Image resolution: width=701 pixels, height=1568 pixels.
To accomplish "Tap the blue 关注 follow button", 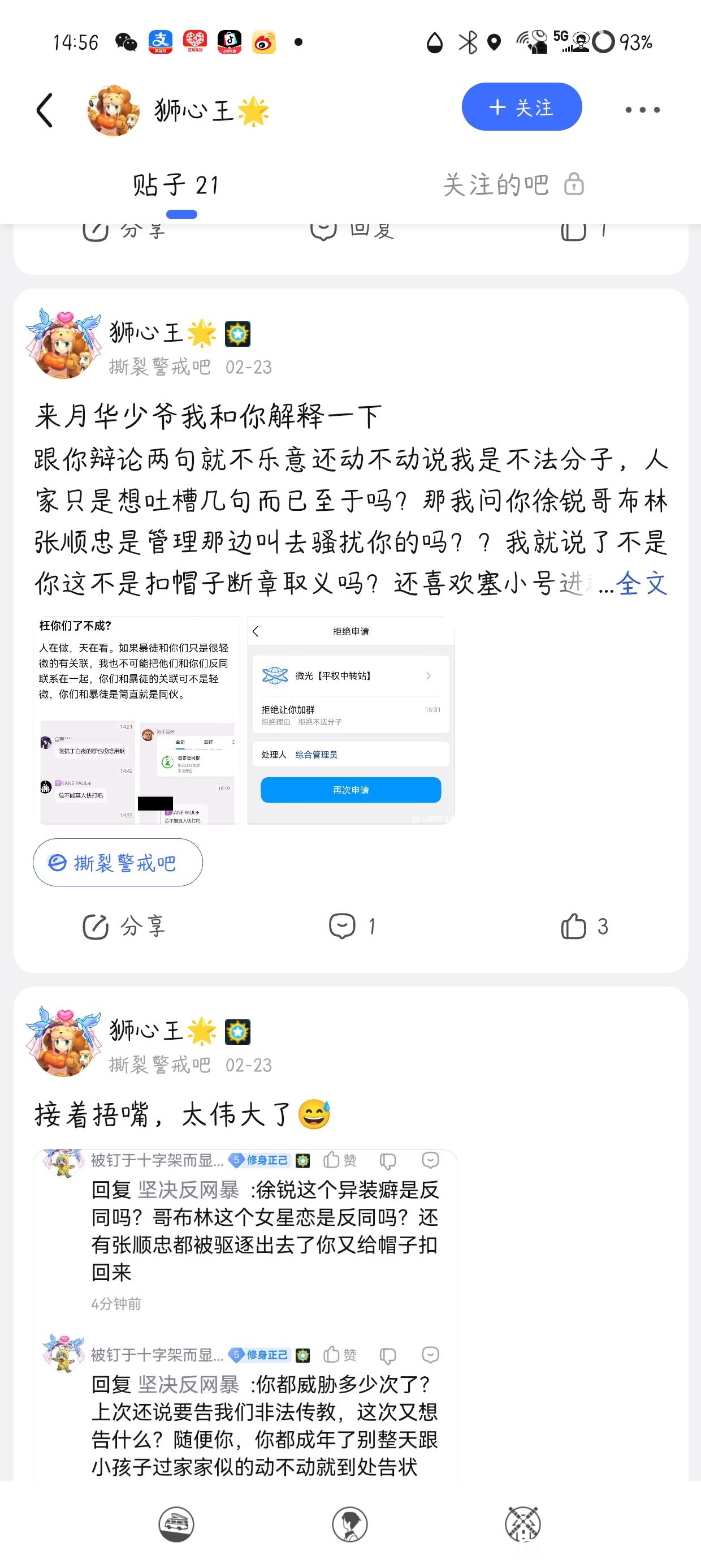I will pos(521,107).
